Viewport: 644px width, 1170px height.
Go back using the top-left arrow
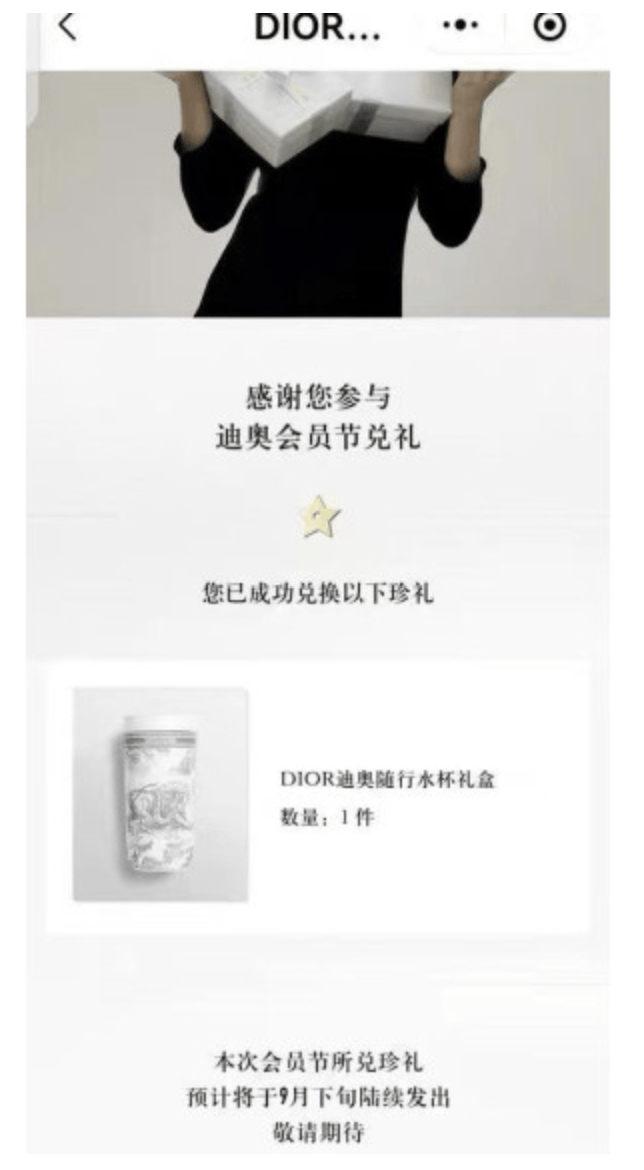(x=66, y=27)
